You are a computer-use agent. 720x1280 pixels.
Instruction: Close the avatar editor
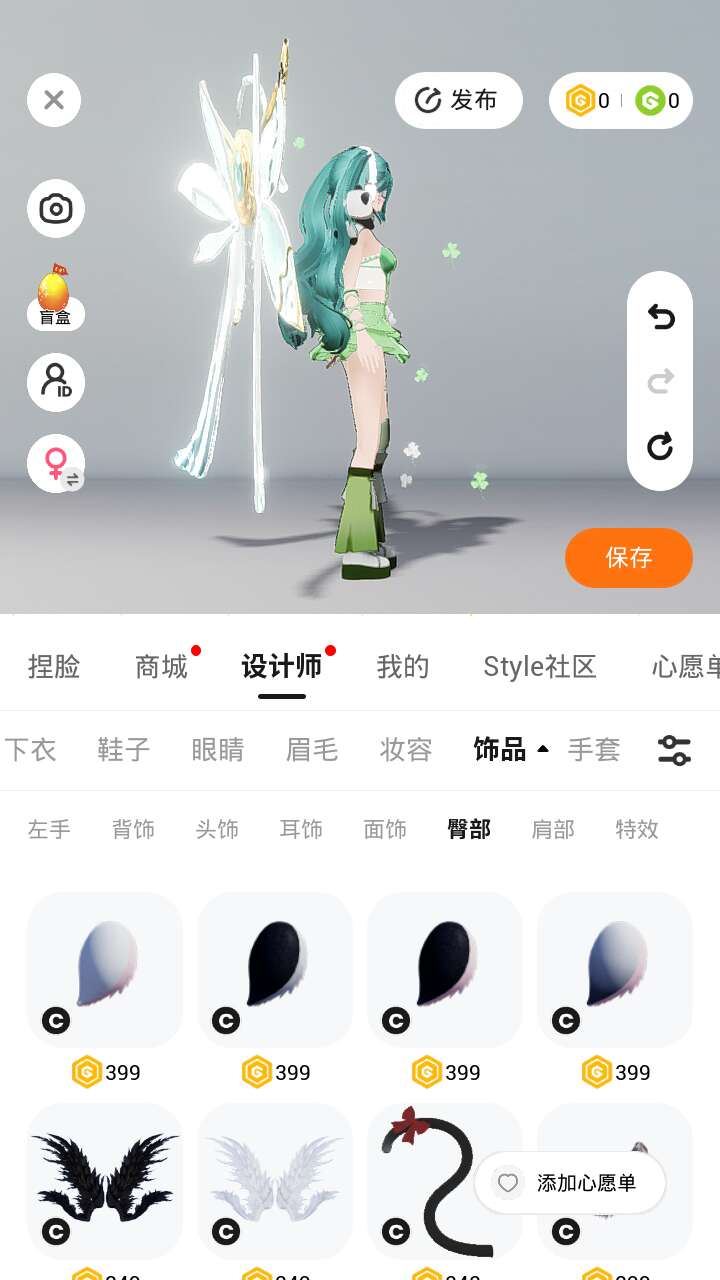(x=54, y=100)
